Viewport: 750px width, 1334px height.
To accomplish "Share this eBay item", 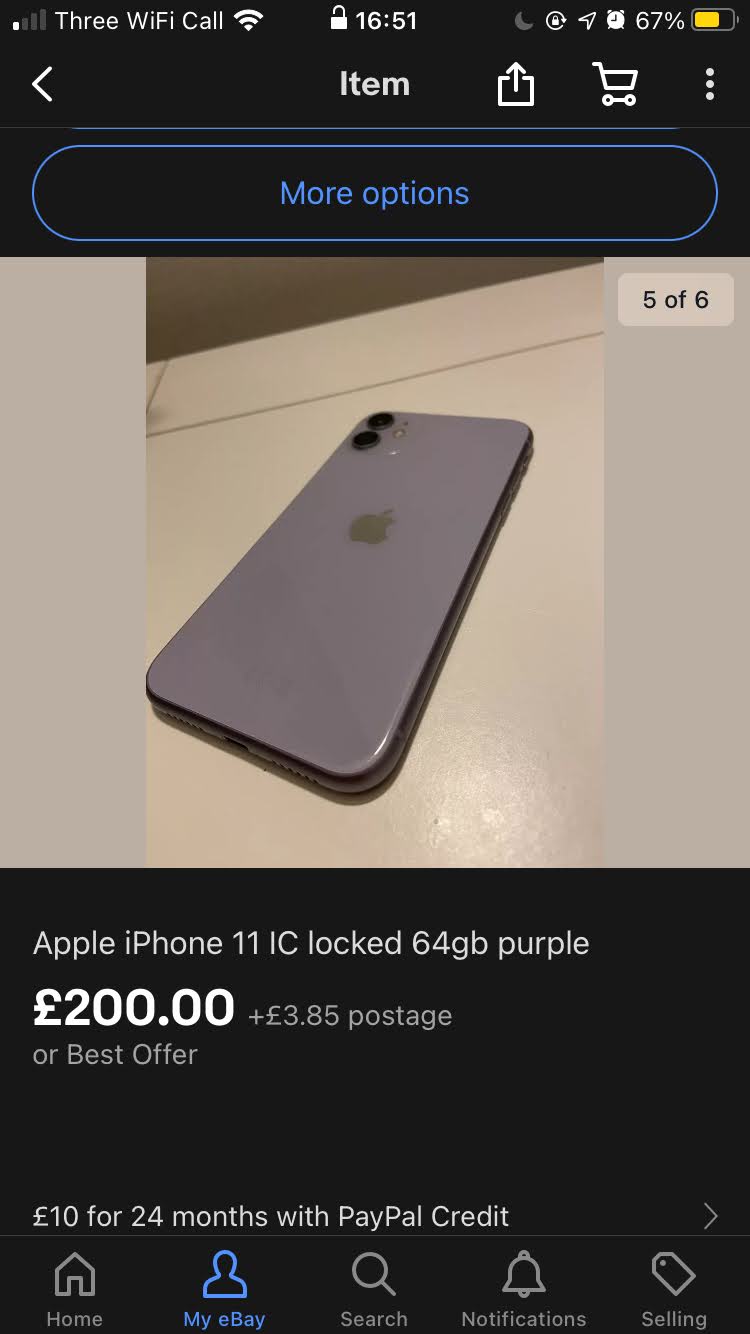I will coord(516,85).
